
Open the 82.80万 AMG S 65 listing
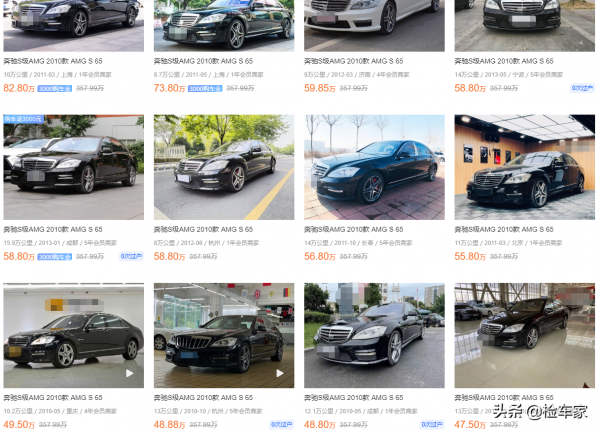pyautogui.click(x=72, y=25)
